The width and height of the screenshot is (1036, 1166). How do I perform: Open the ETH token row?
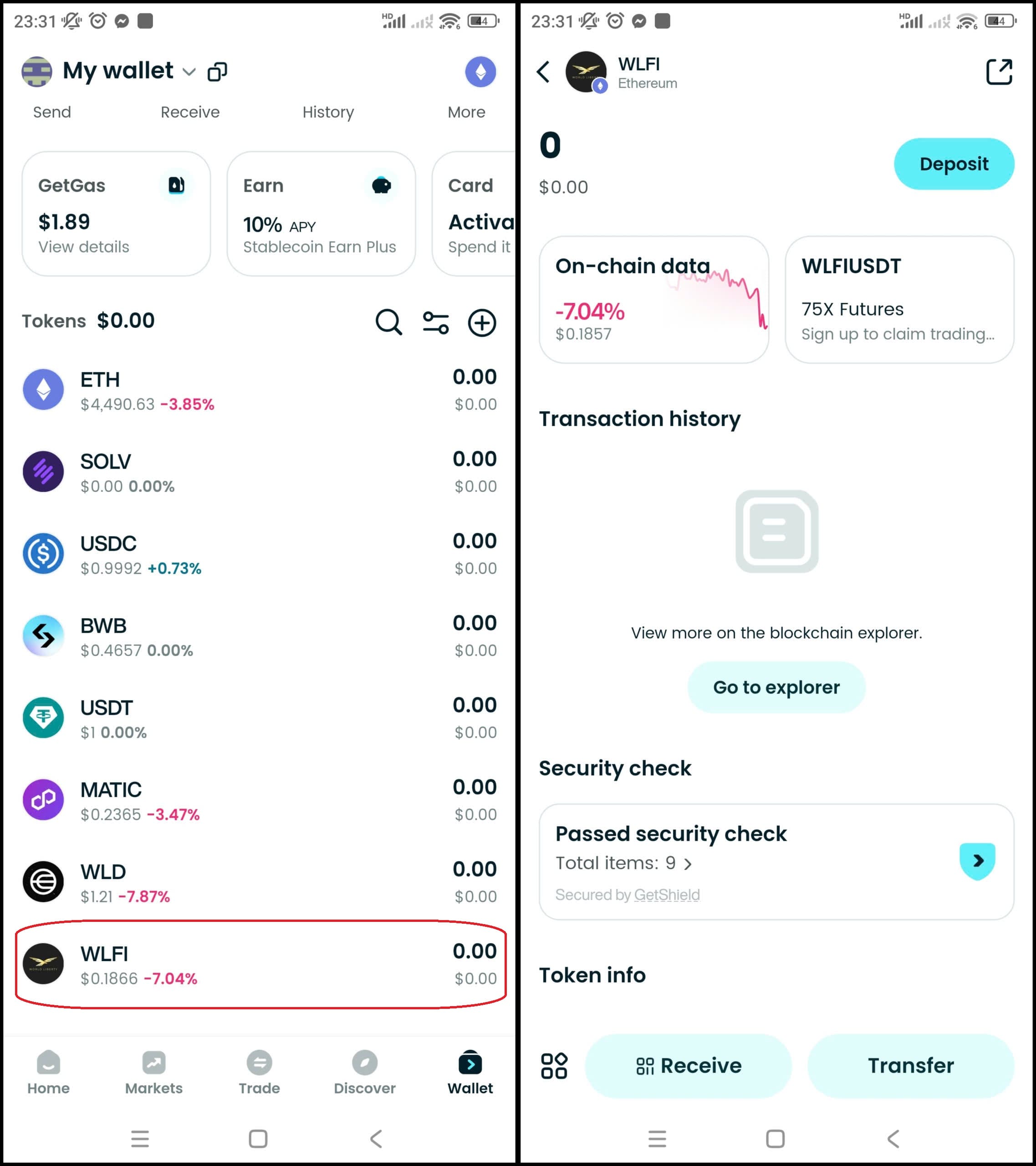point(260,390)
